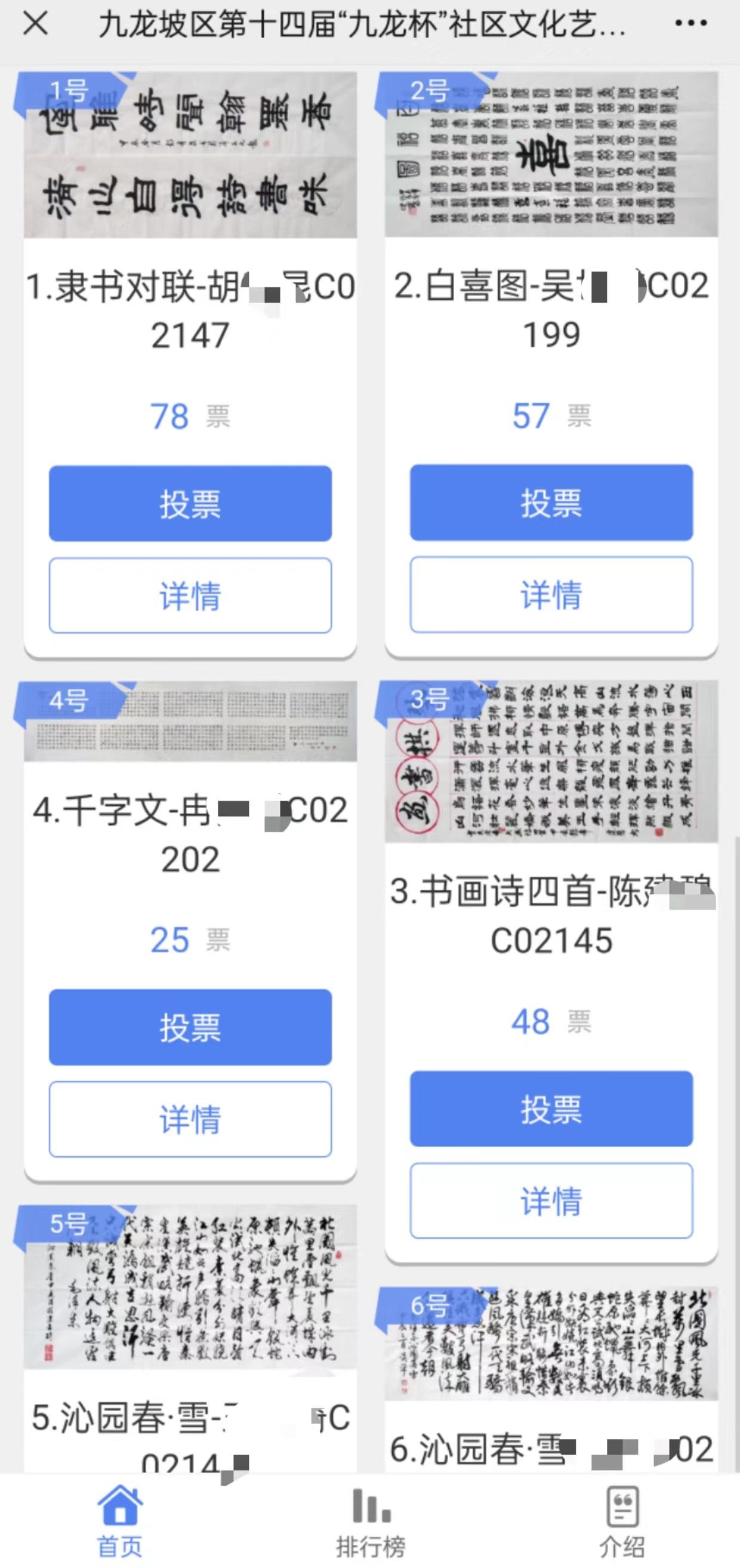Vote for entry 2 白喜图
Screen dimensions: 740x1568
pyautogui.click(x=551, y=503)
